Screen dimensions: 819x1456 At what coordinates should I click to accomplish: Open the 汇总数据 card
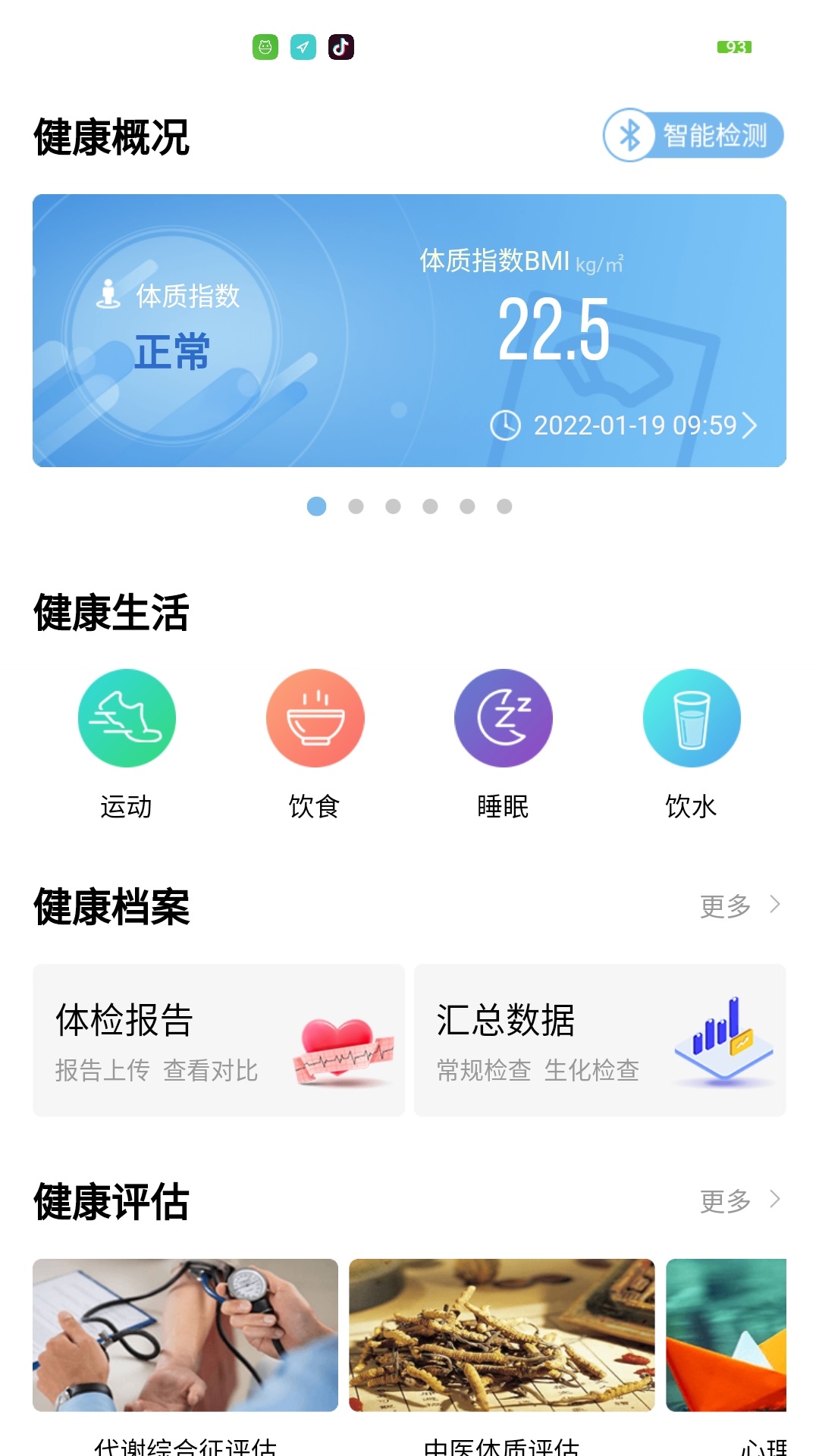pos(600,1040)
